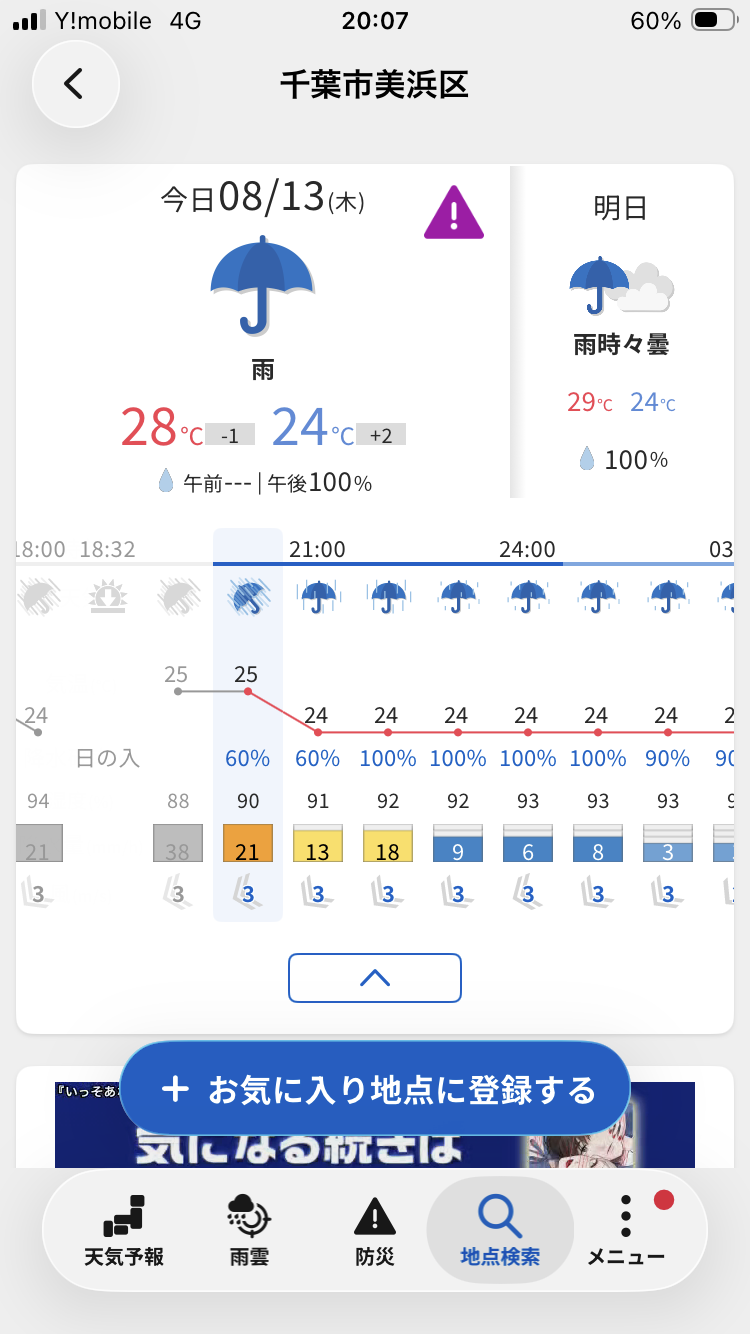
Task: Open the purple weather warning triangle
Action: tap(454, 212)
